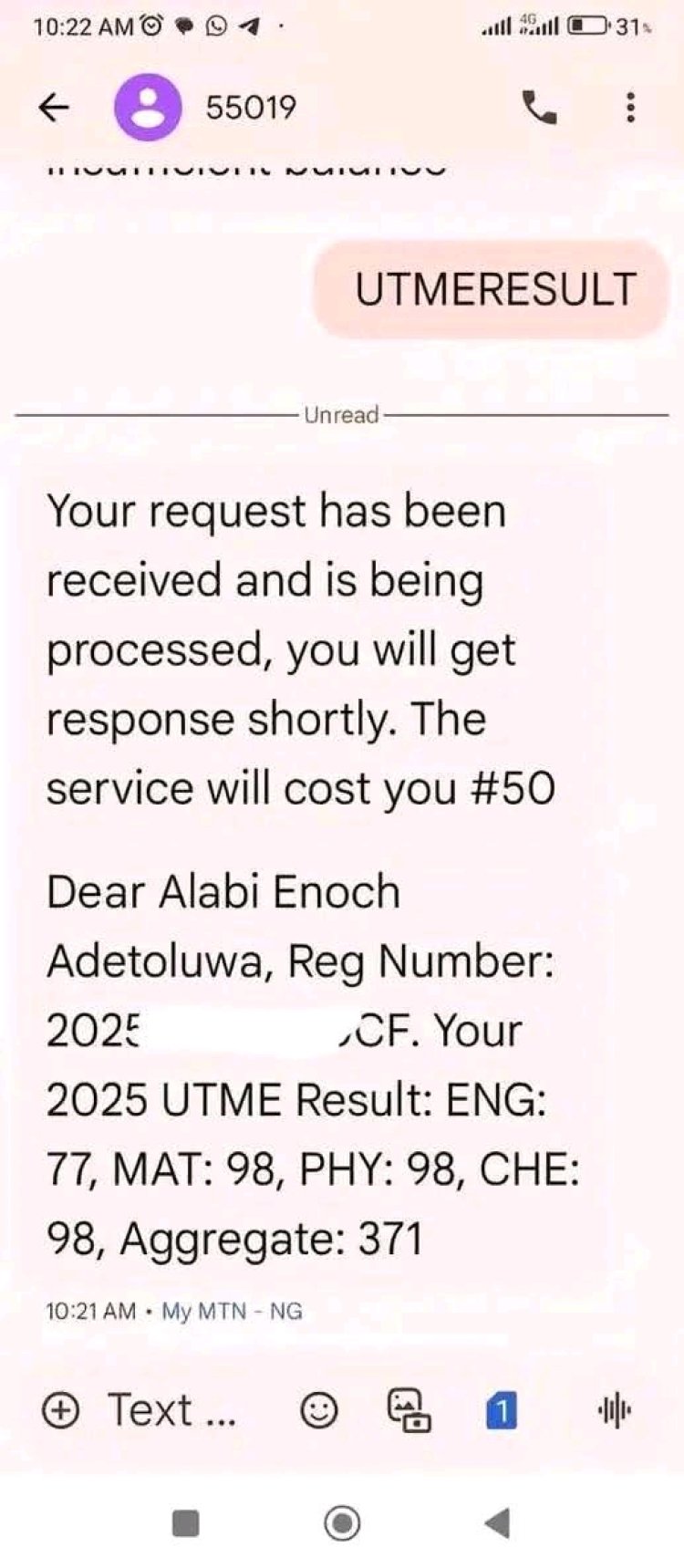Select the SIM 1 switcher
The image size is (684, 1568).
pyautogui.click(x=501, y=1410)
